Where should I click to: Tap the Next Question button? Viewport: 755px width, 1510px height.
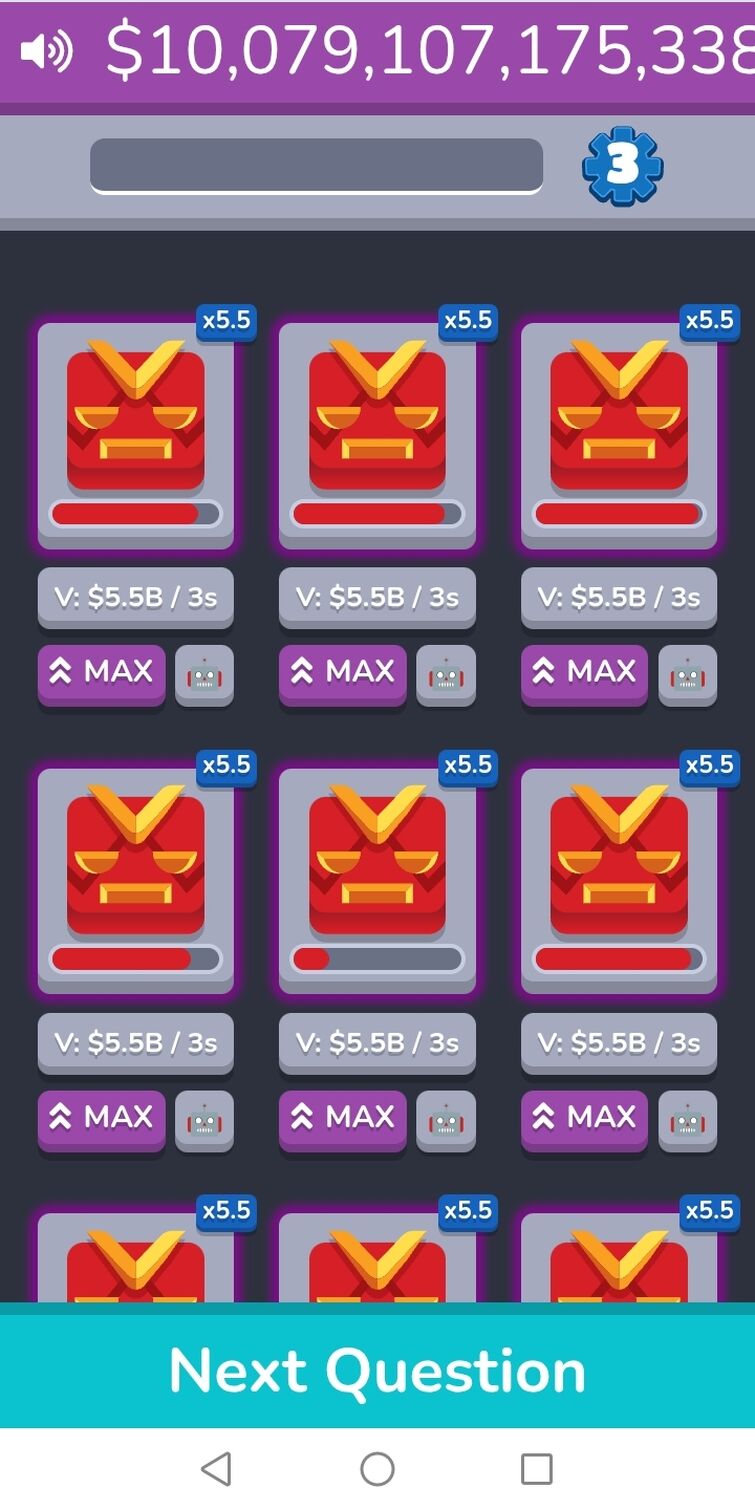(377, 1369)
